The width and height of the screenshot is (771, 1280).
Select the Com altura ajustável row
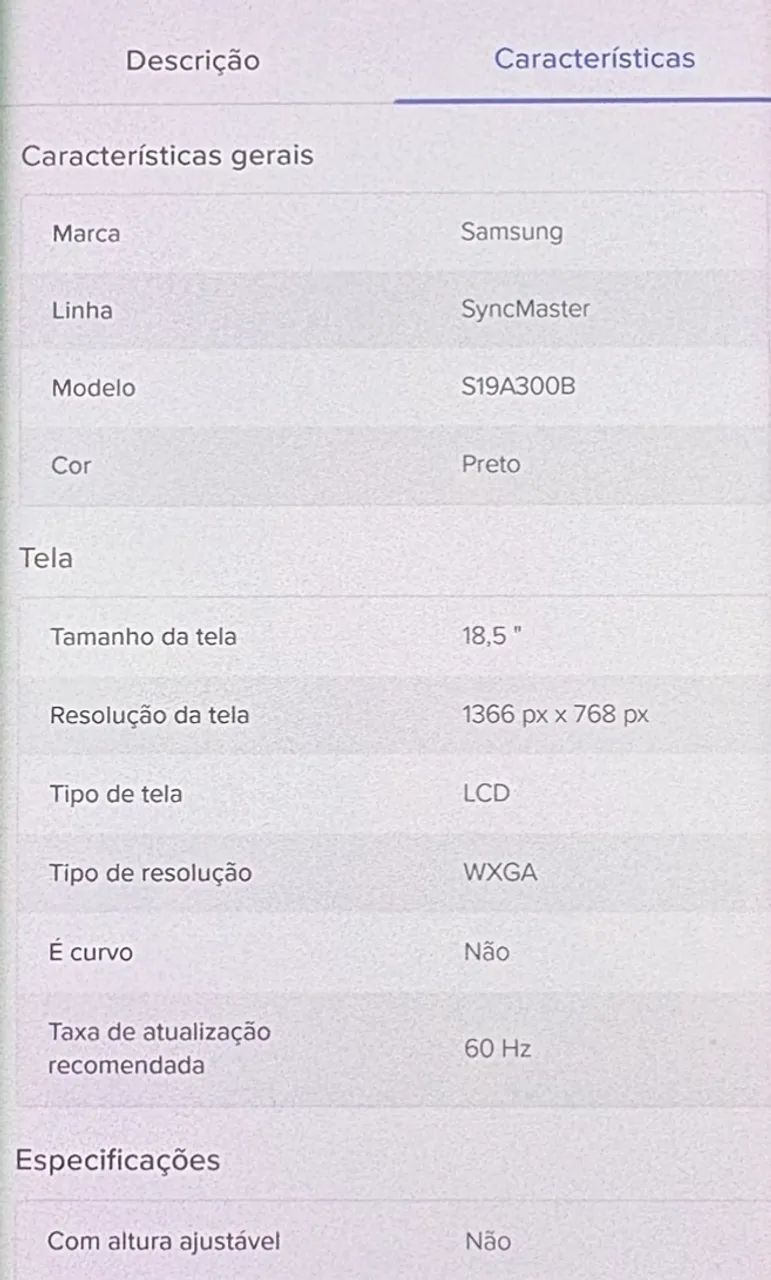point(165,1241)
